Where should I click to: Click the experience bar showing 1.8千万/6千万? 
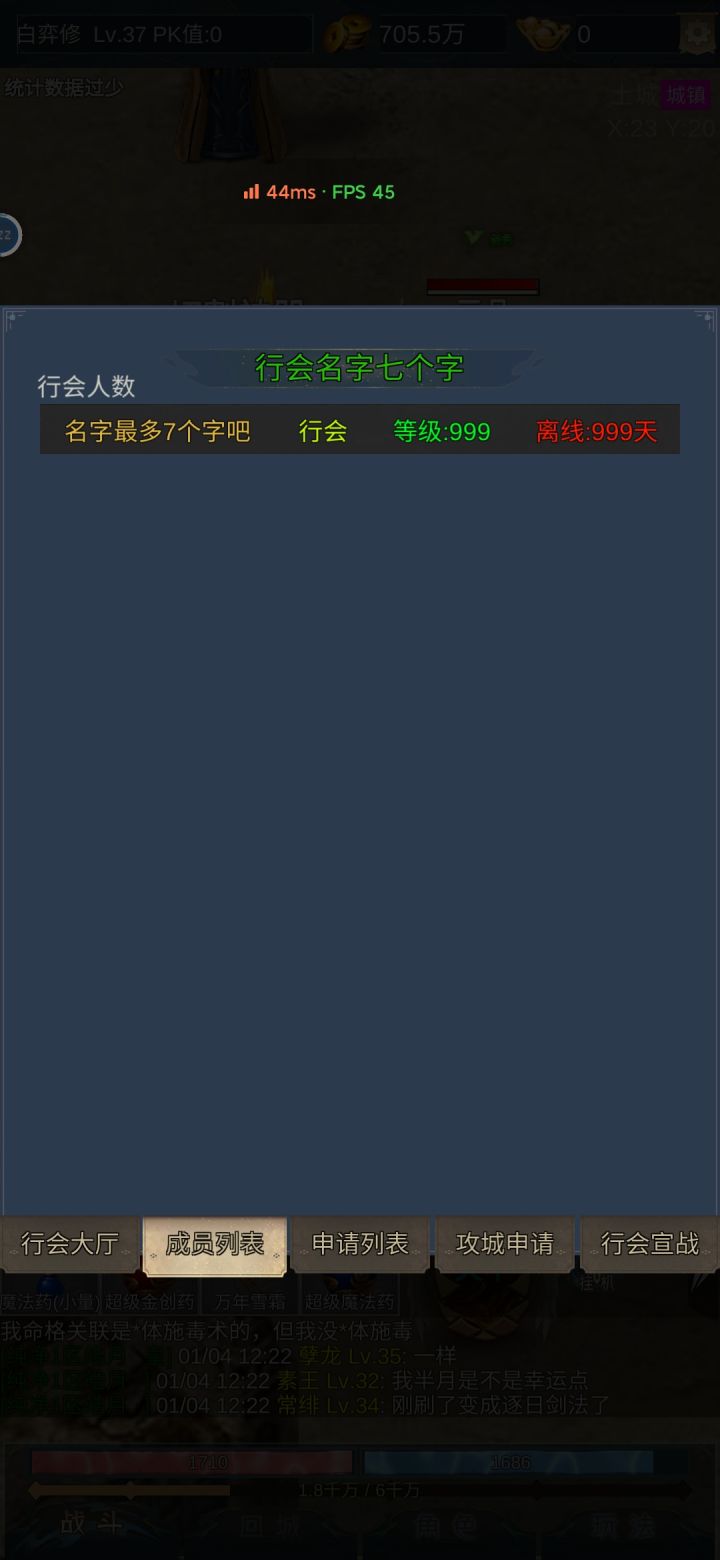360,1489
